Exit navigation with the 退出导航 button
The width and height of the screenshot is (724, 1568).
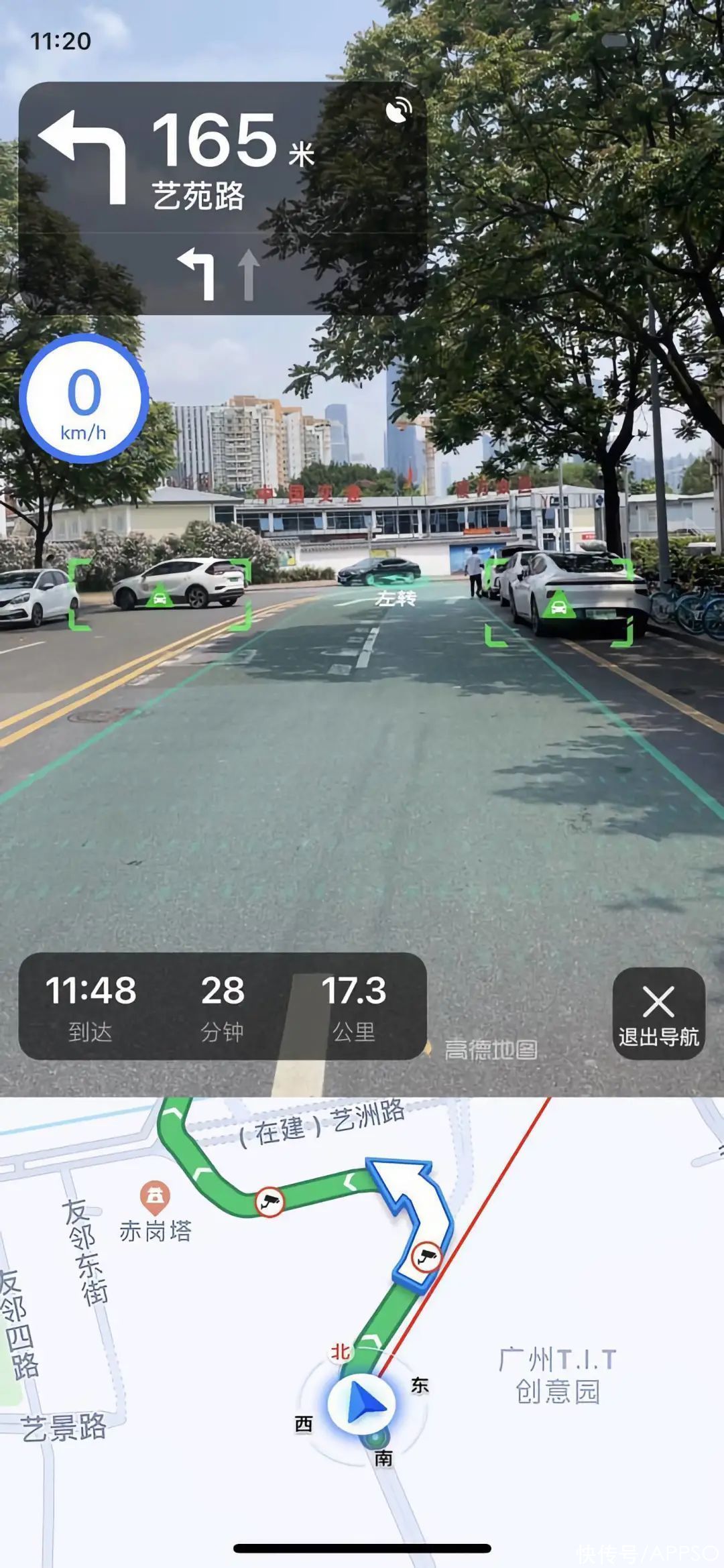click(x=658, y=1014)
